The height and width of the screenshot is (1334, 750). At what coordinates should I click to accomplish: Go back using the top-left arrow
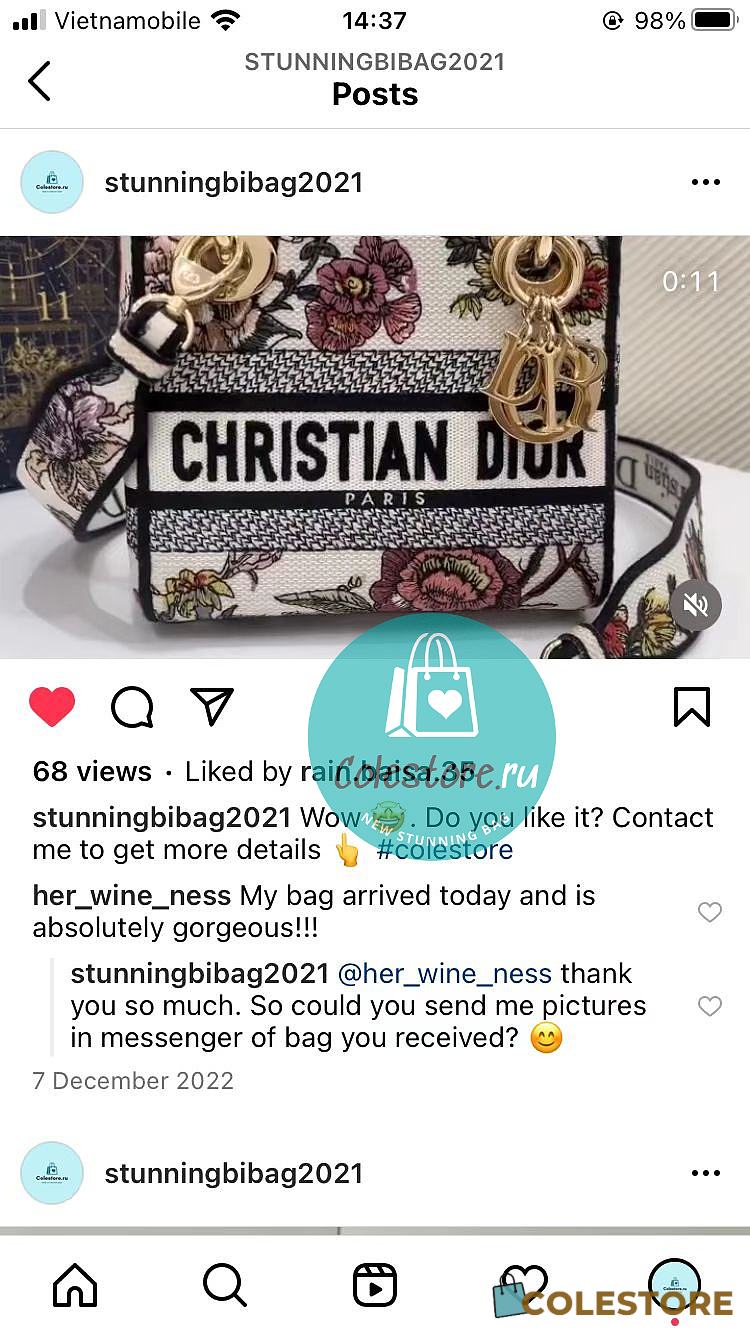tap(39, 81)
